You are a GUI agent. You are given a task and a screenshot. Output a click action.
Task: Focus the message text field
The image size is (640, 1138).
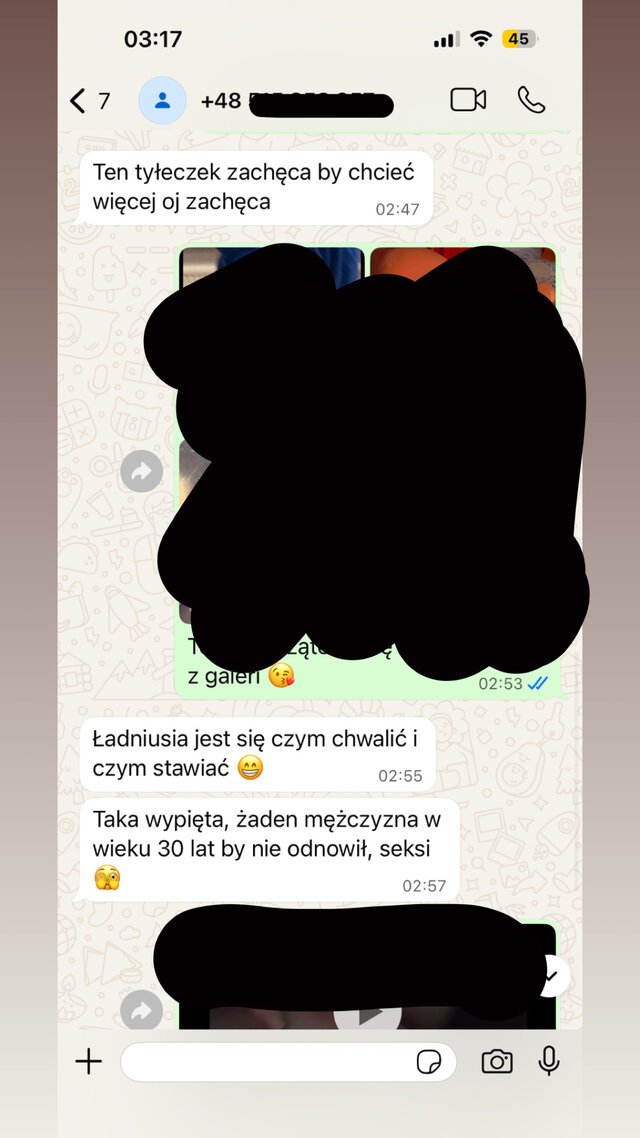click(x=265, y=1062)
